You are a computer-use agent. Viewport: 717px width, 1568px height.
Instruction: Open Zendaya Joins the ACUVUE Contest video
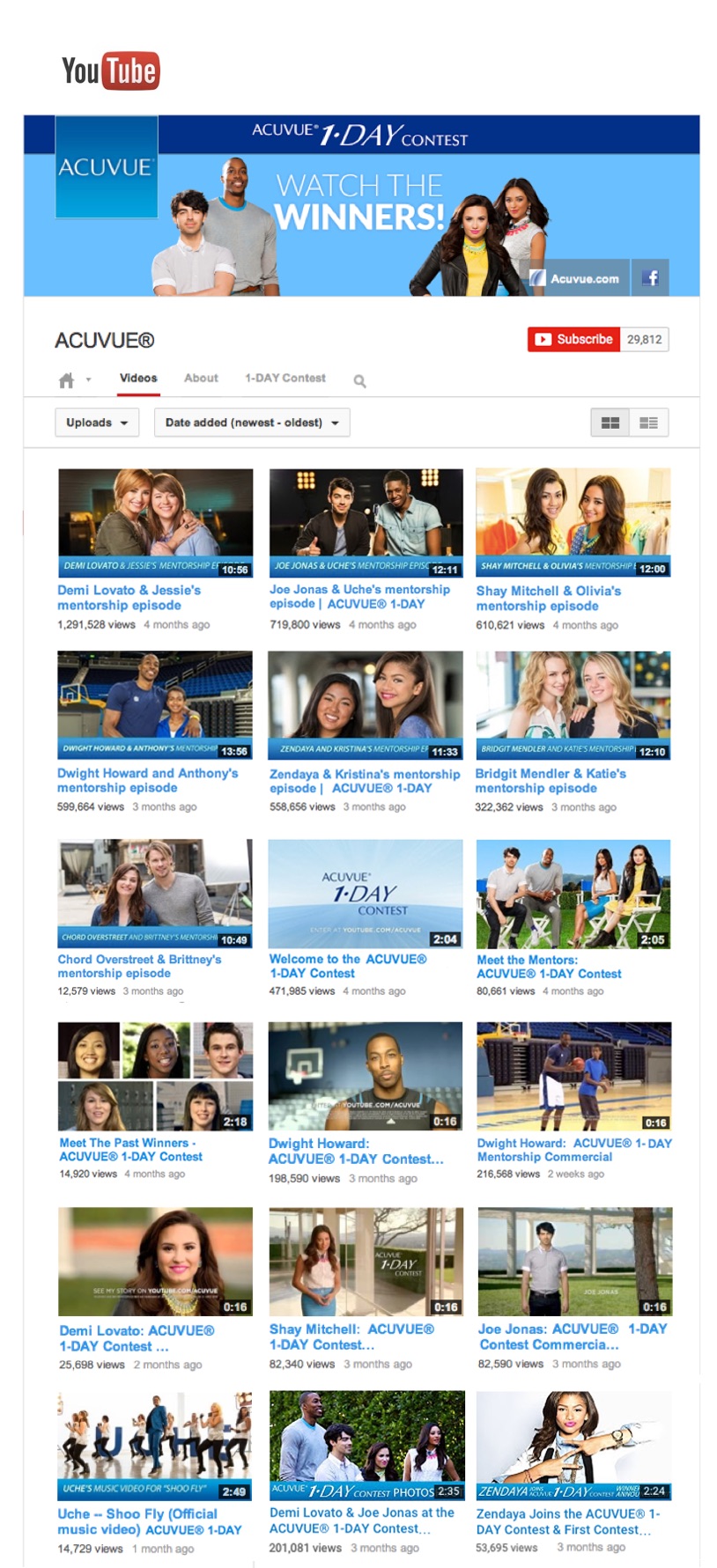point(573,1444)
